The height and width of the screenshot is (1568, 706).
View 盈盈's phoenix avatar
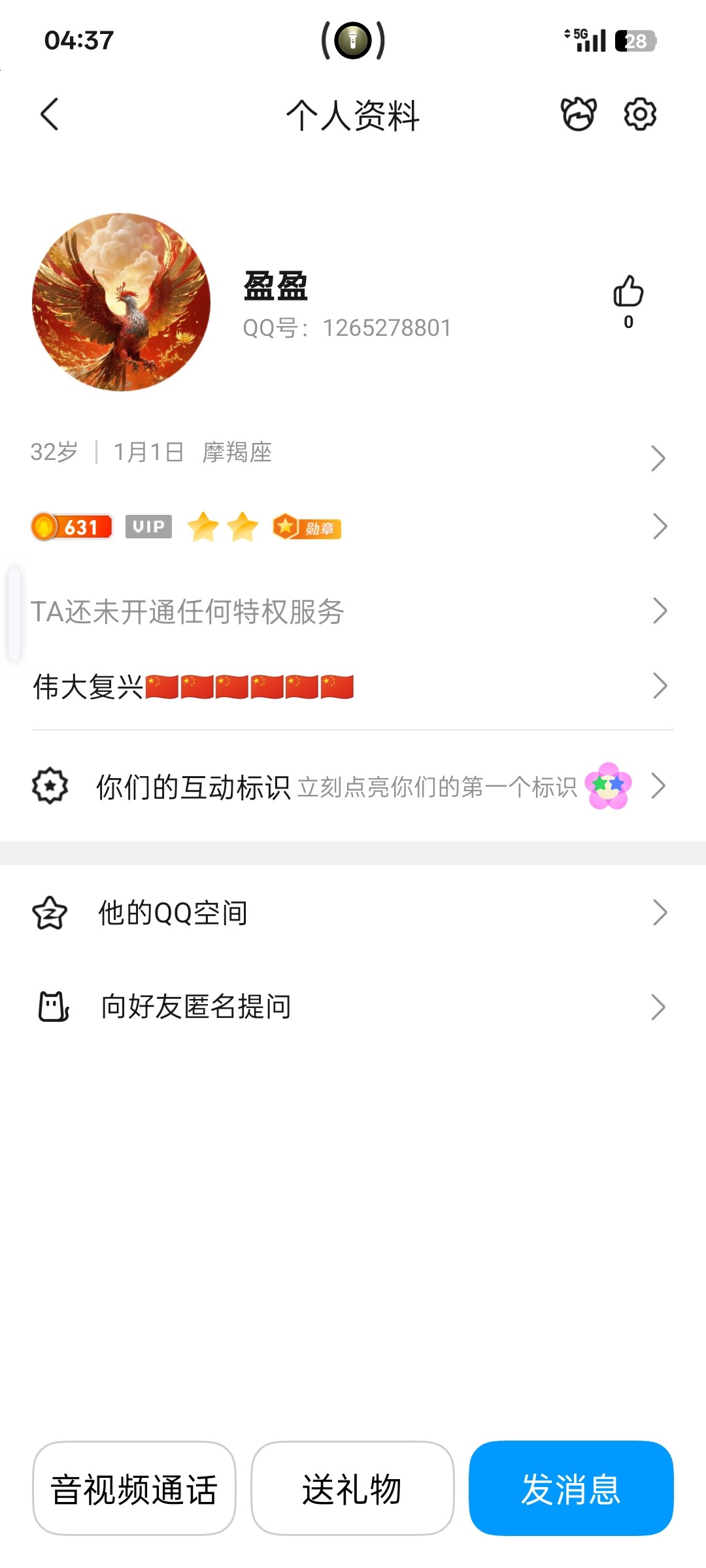[122, 302]
